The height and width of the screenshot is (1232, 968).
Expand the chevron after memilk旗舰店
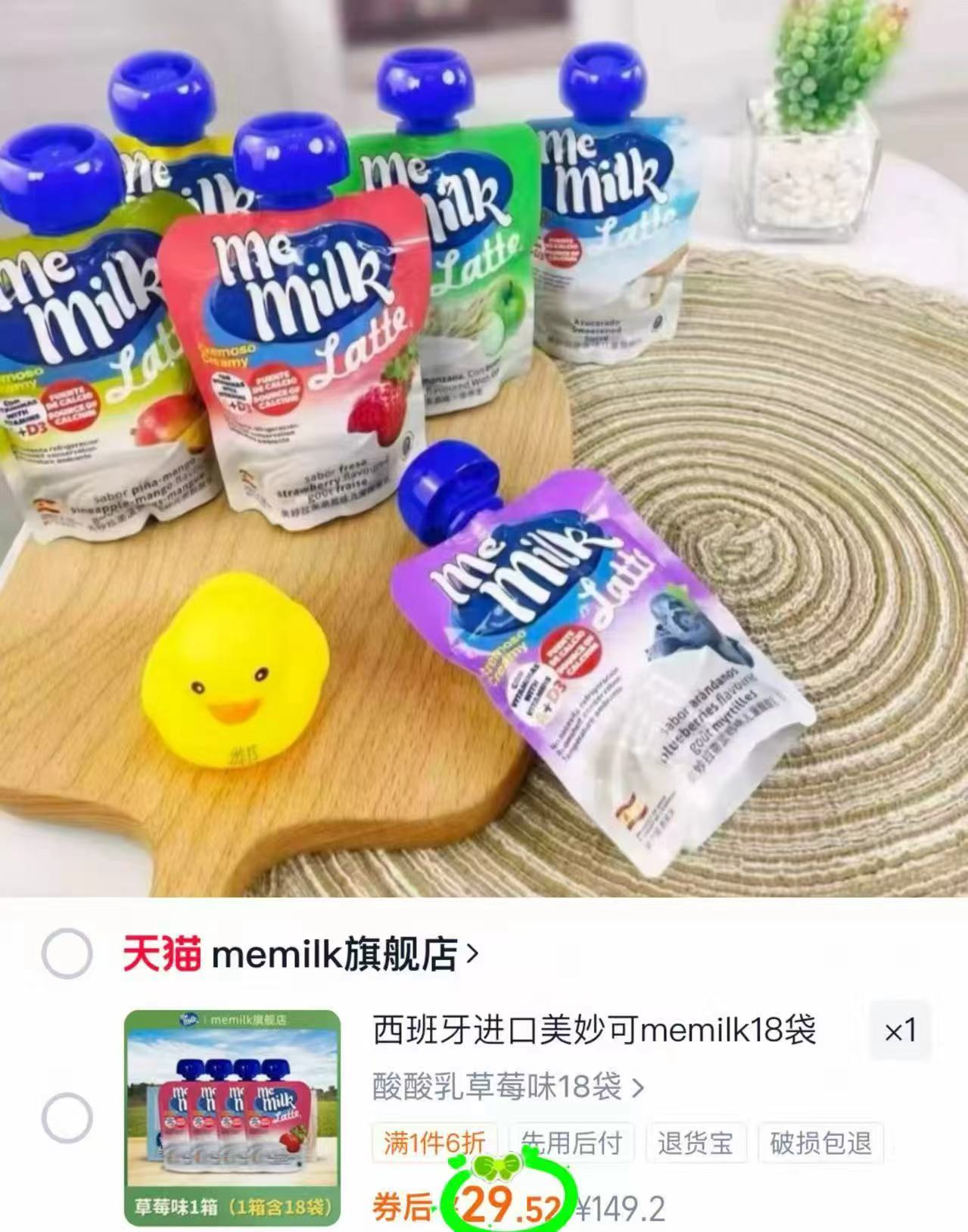point(475,953)
